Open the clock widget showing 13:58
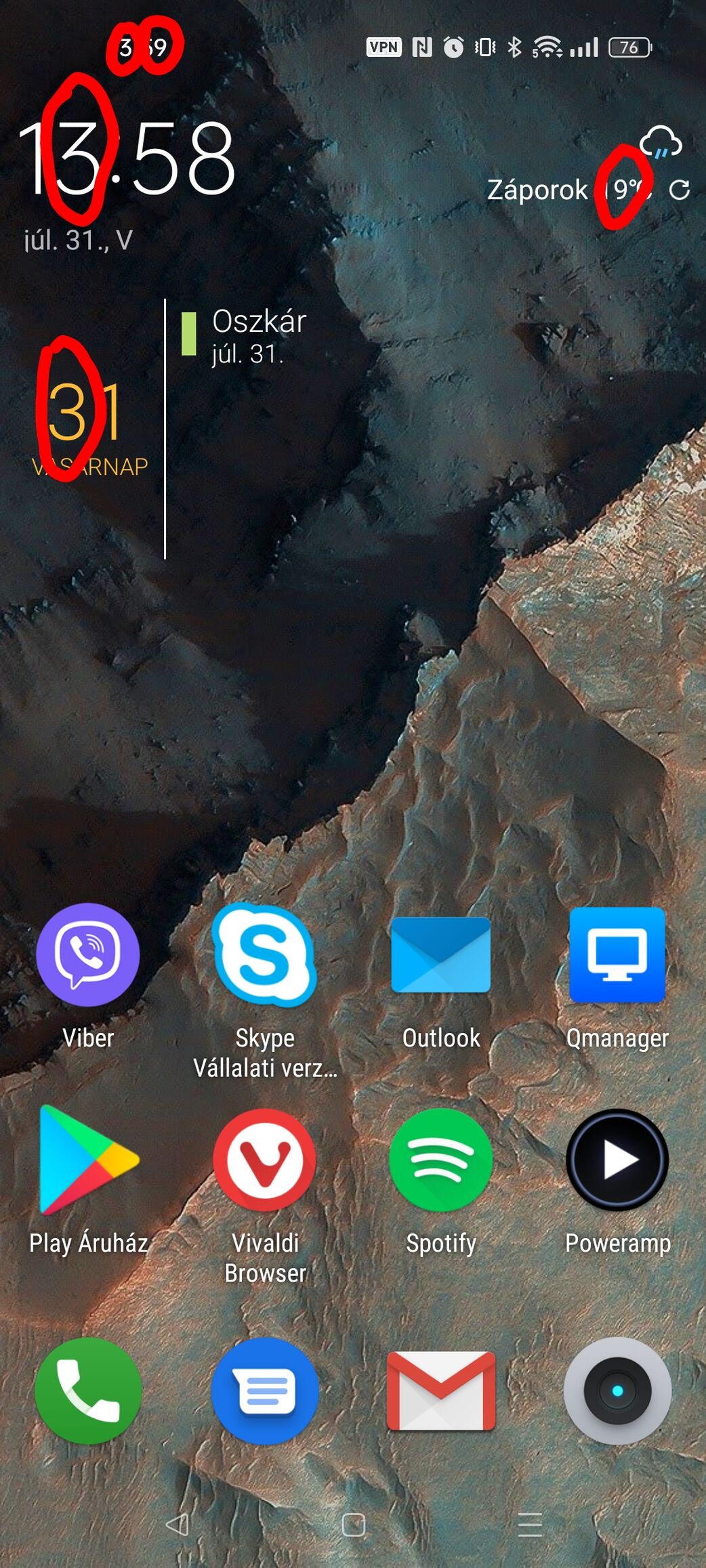The image size is (706, 1568). coord(129,159)
